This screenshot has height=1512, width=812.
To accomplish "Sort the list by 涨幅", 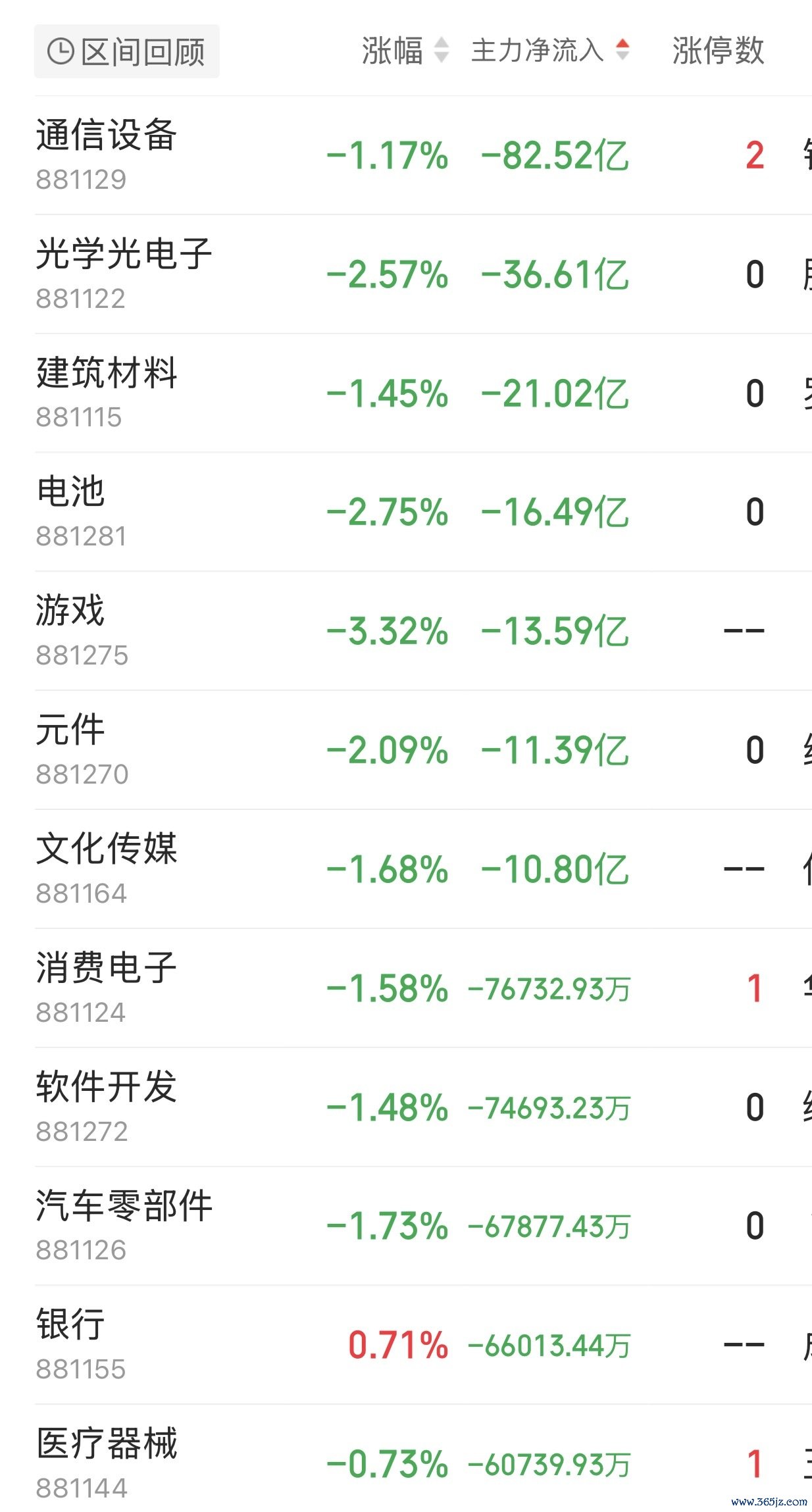I will coord(405,51).
